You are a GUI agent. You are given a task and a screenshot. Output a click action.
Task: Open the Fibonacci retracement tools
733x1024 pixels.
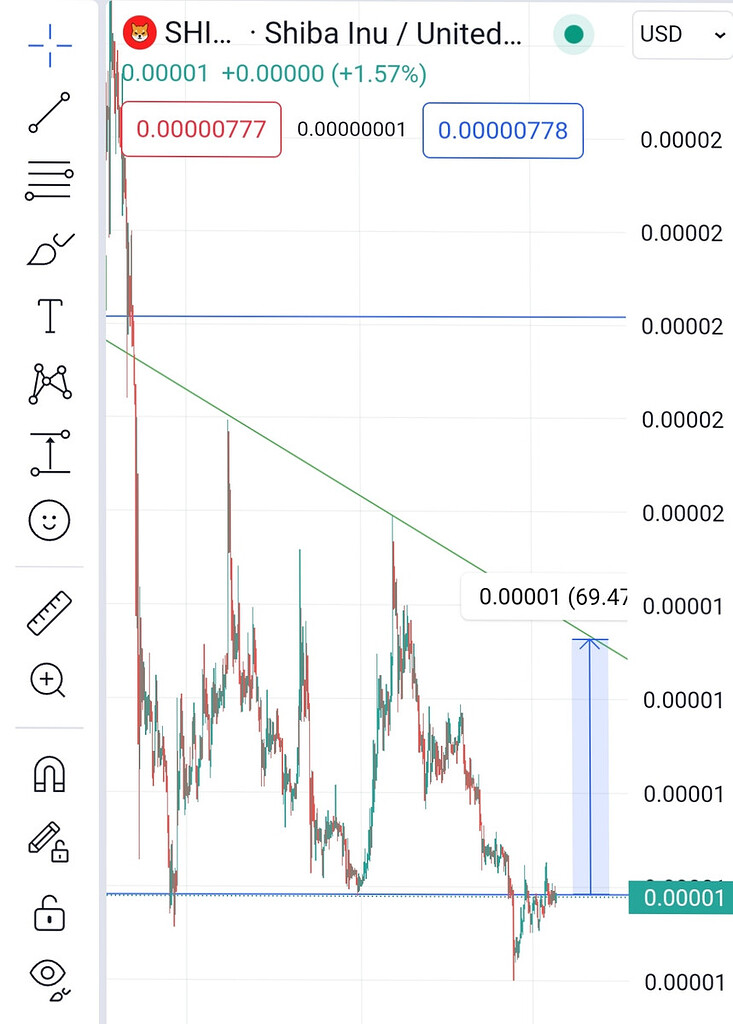point(49,181)
